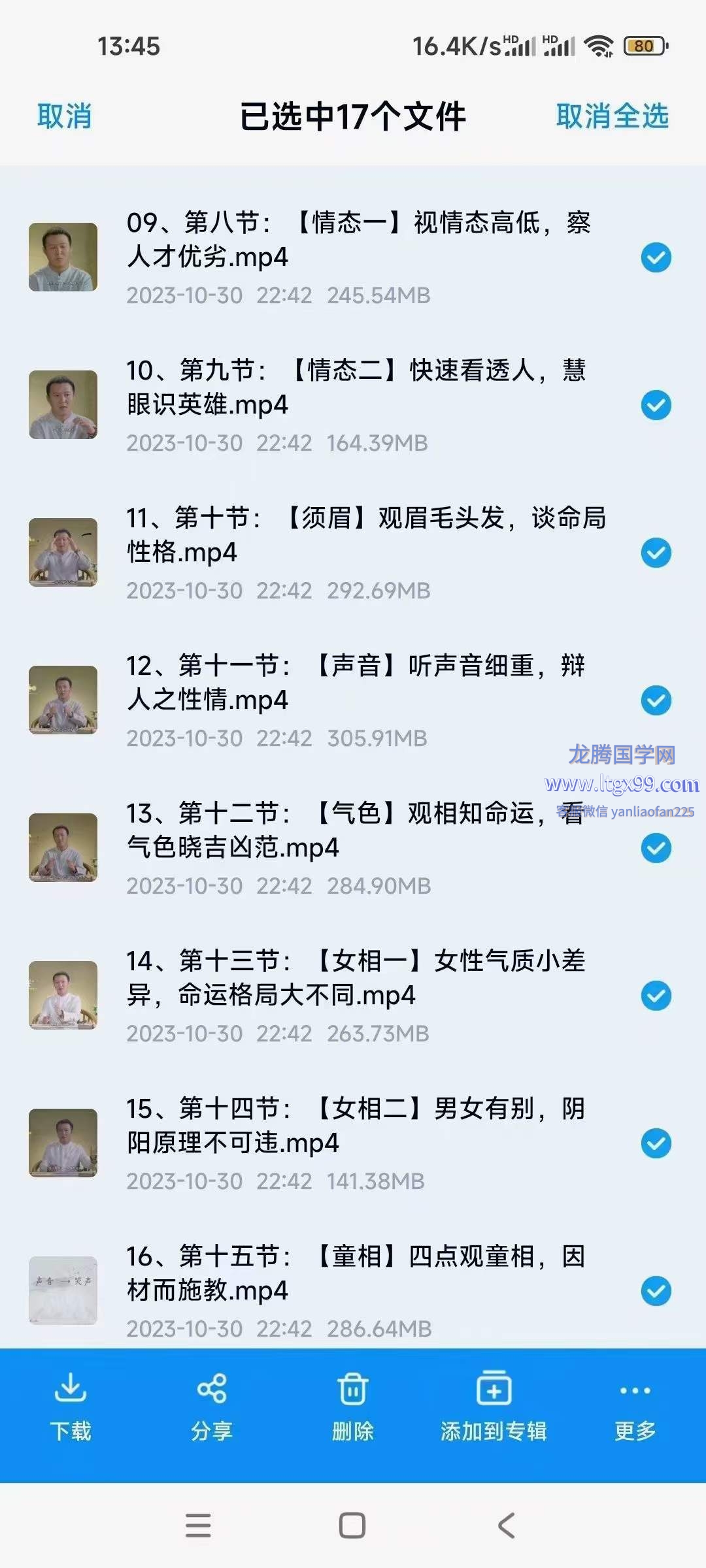Download selected files with 下载
The image size is (706, 1568).
[x=71, y=1405]
